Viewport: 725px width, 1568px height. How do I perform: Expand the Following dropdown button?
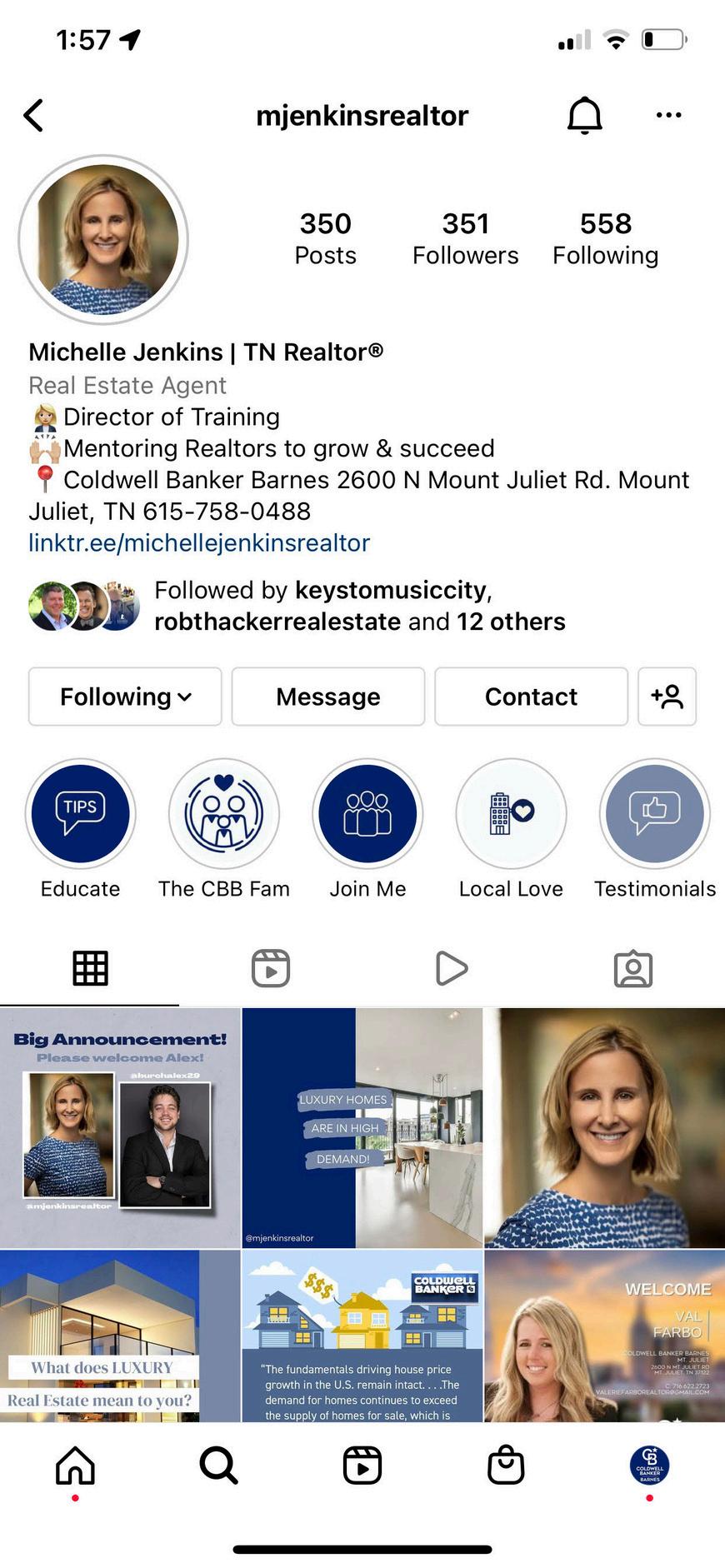point(125,697)
